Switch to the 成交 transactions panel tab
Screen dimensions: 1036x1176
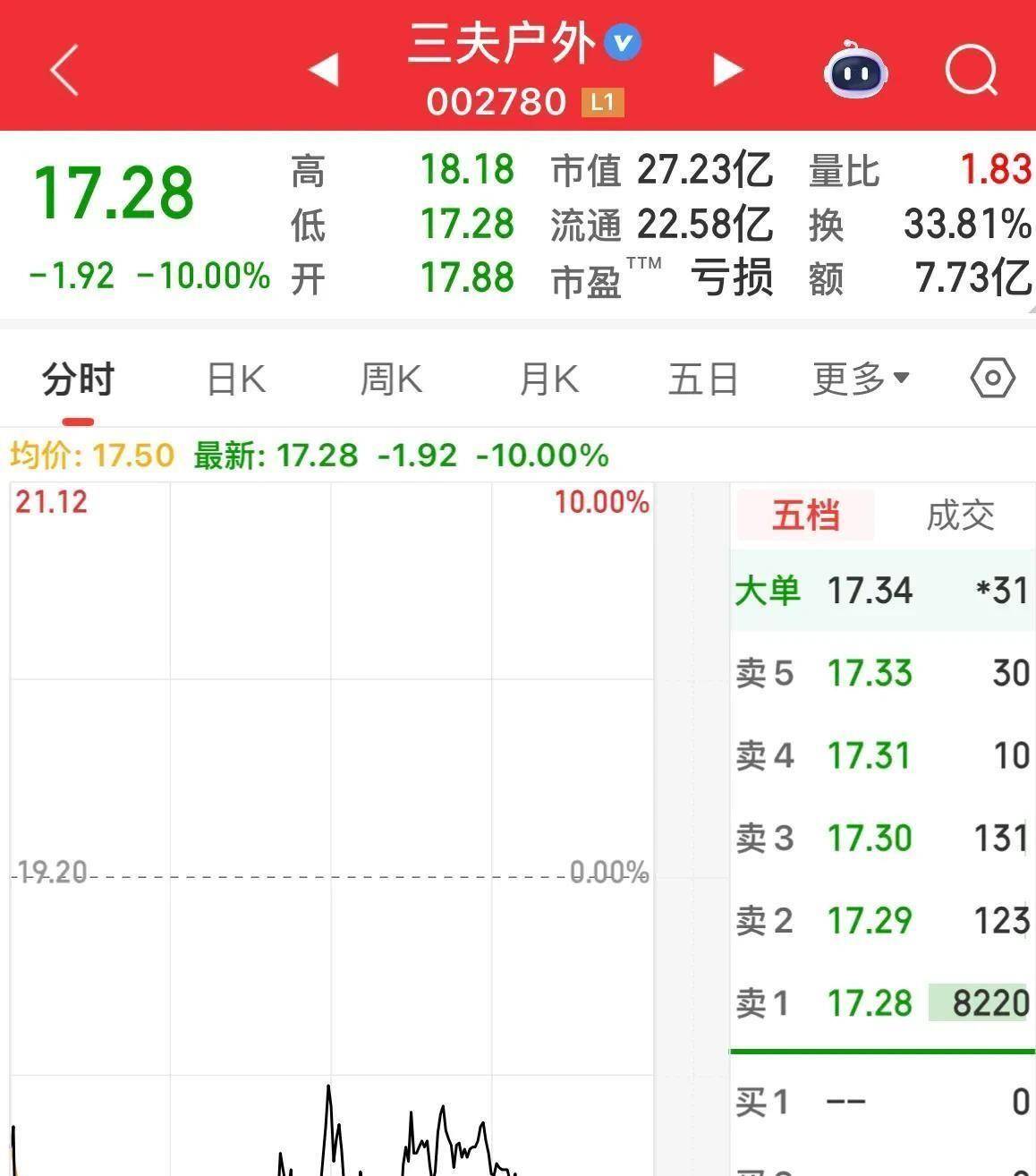[959, 515]
